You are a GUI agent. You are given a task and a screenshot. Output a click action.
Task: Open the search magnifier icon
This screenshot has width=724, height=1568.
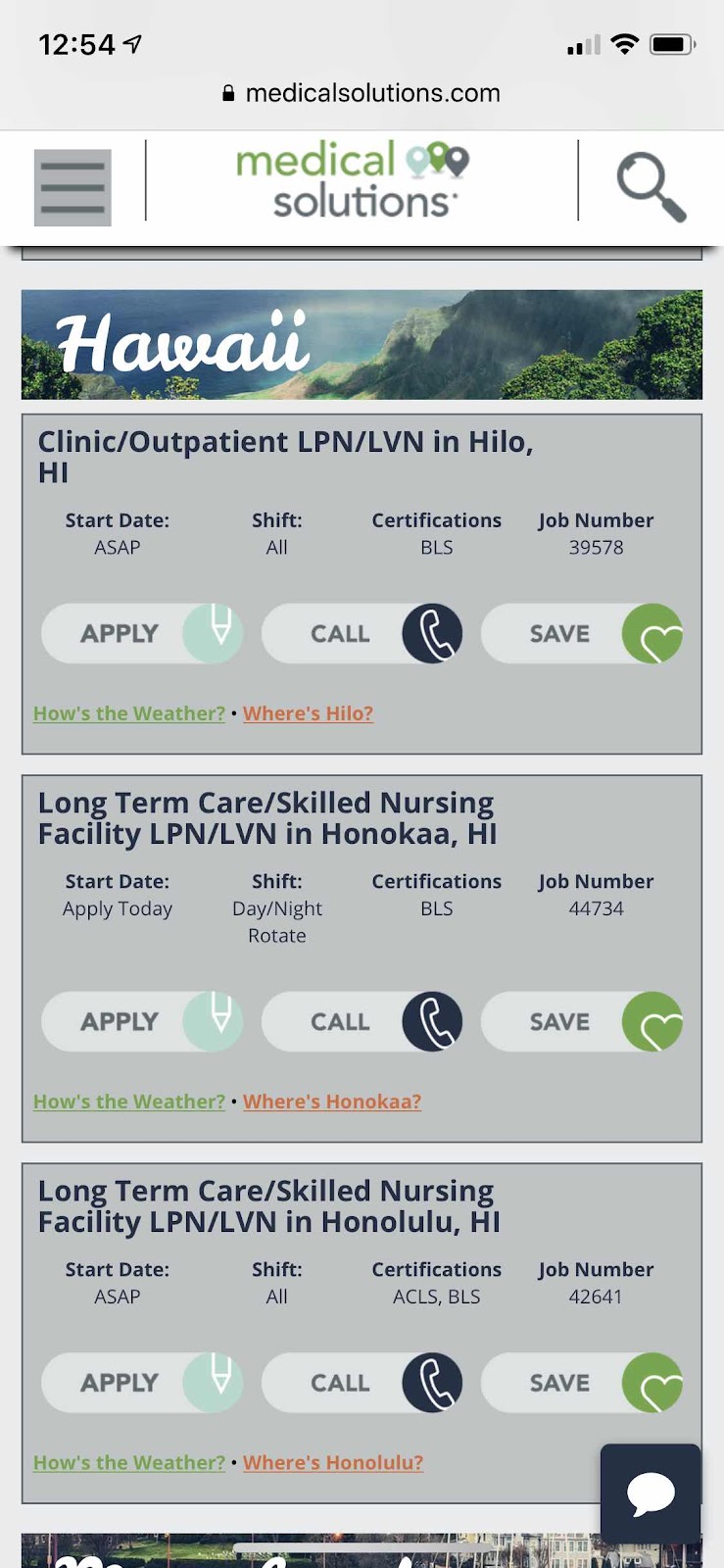[651, 186]
